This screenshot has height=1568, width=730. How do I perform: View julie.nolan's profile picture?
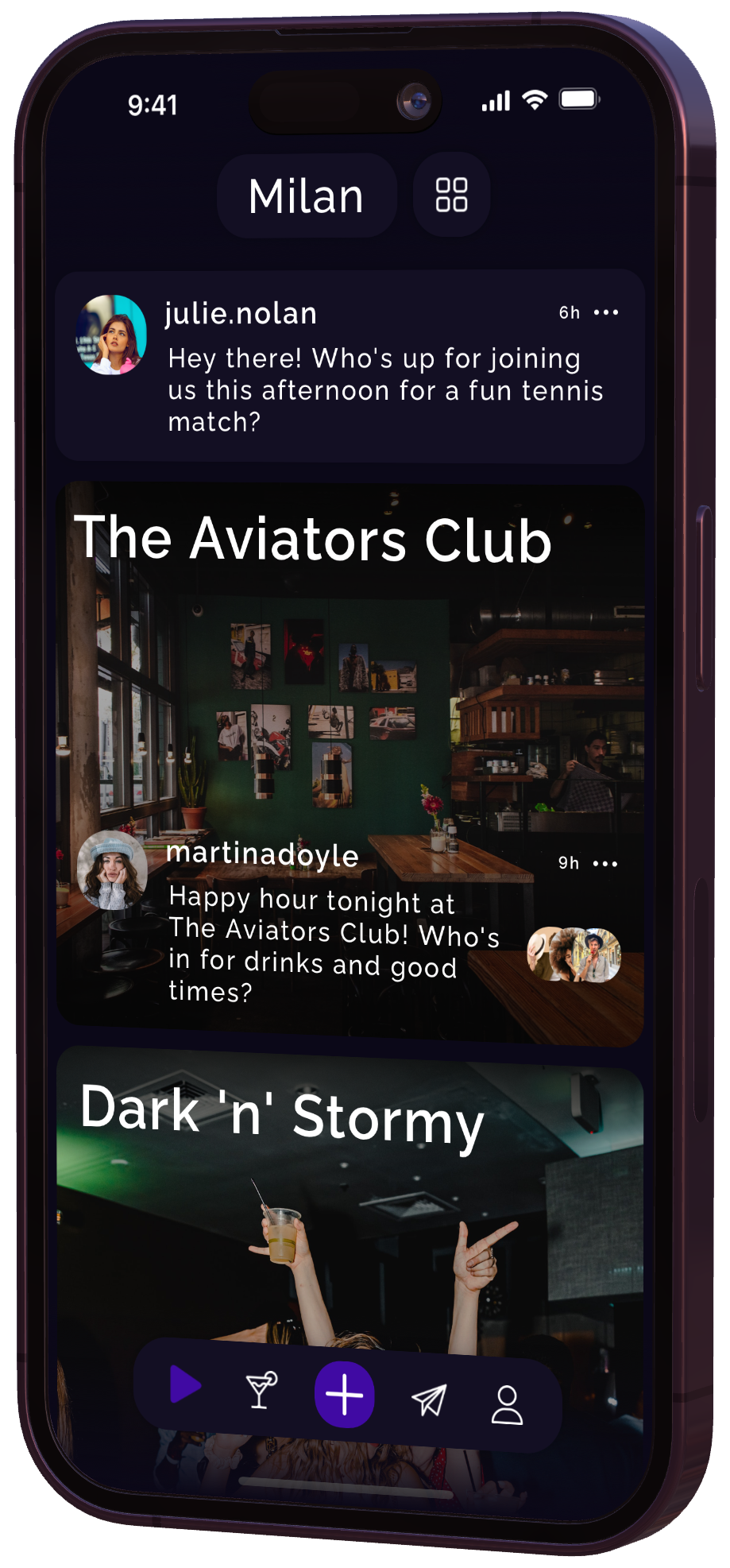tap(112, 335)
